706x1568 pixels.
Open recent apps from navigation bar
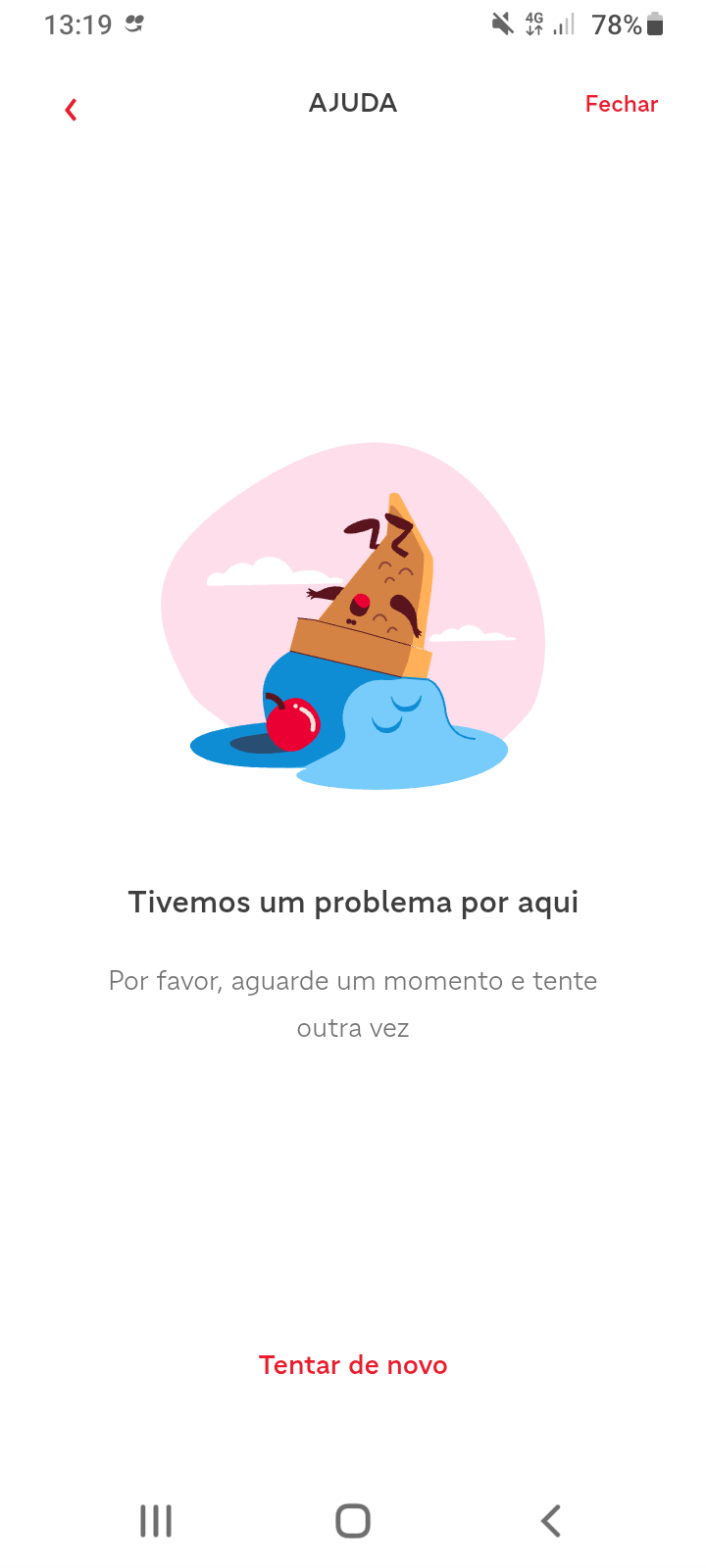pos(156,1521)
